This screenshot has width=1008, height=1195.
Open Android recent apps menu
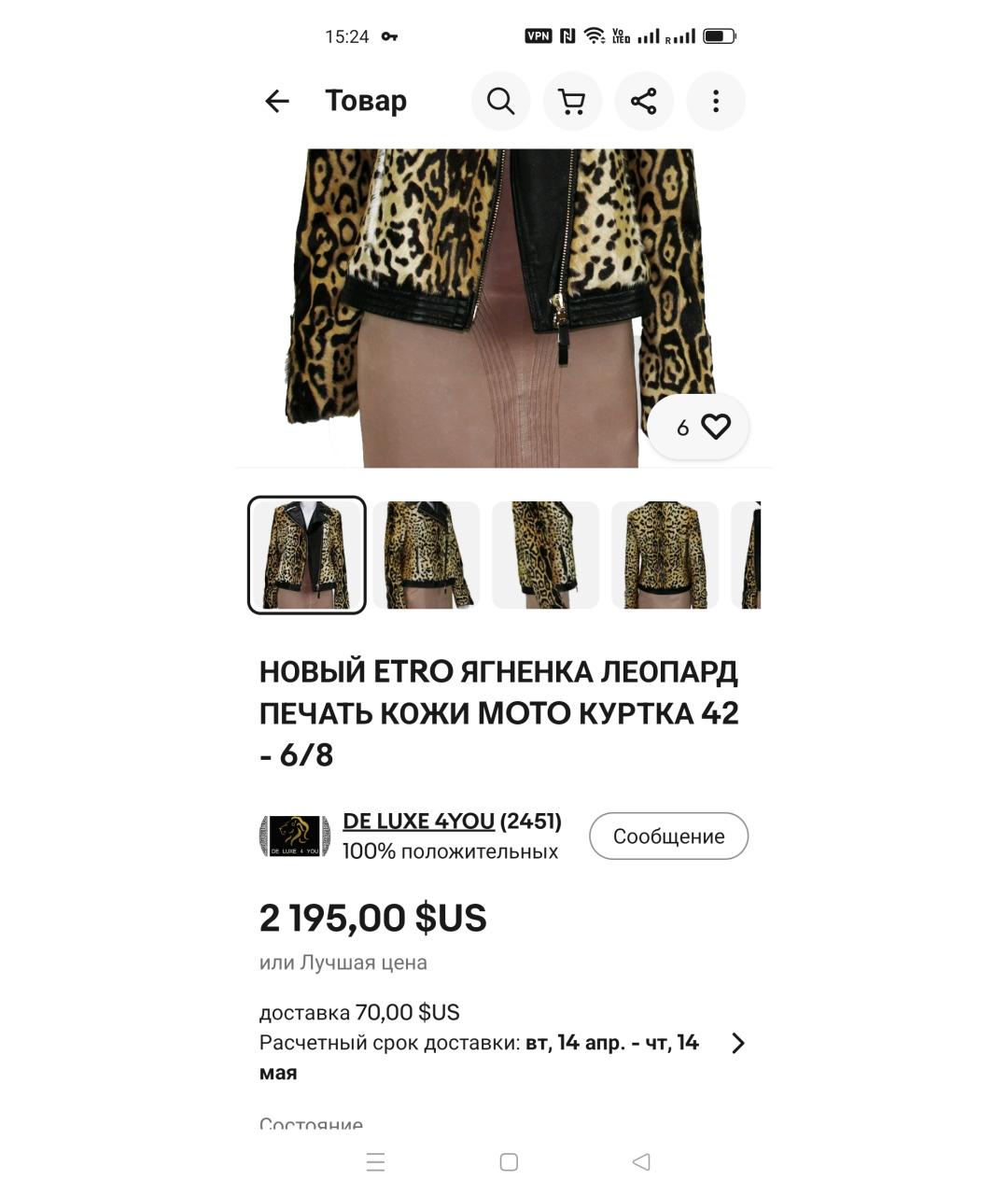coord(375,1161)
